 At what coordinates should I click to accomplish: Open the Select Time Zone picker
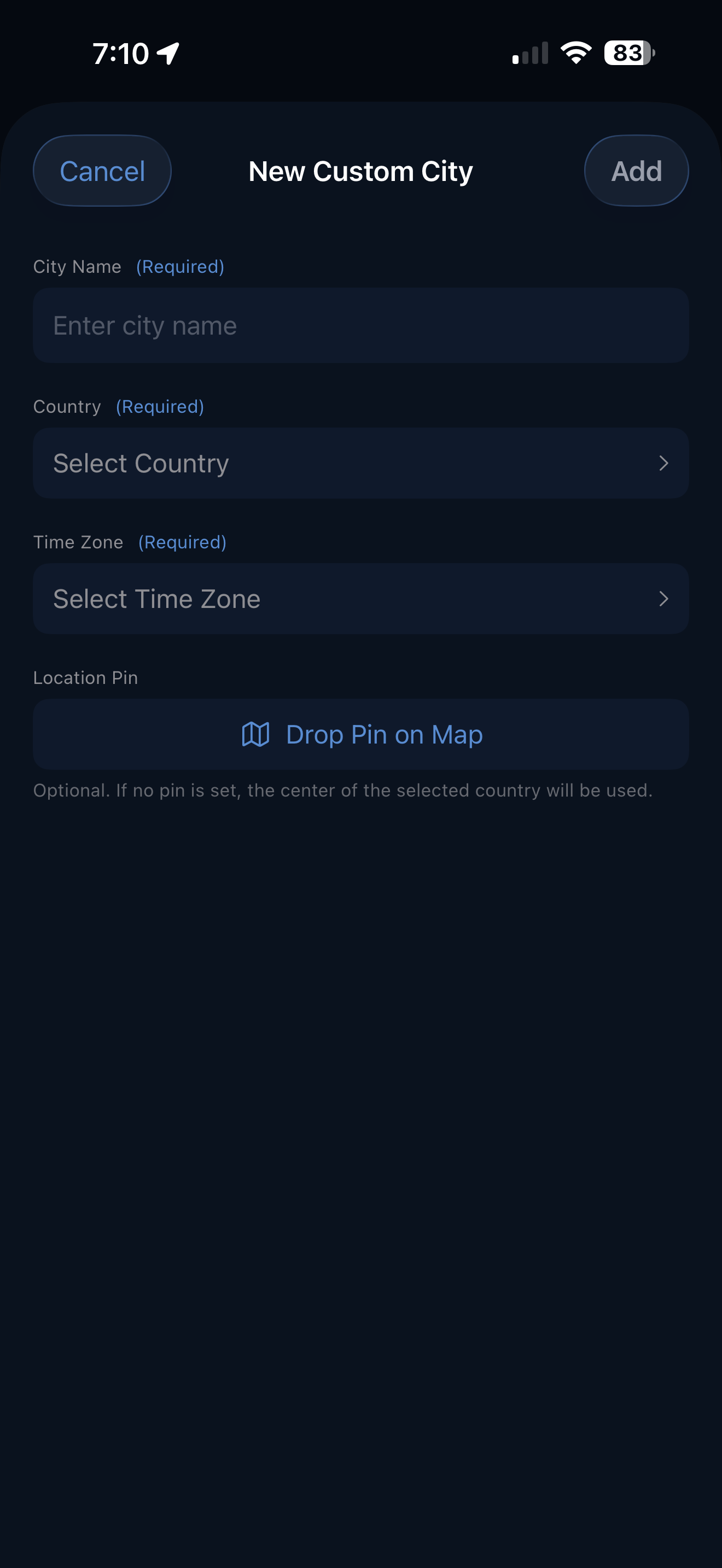[x=361, y=598]
